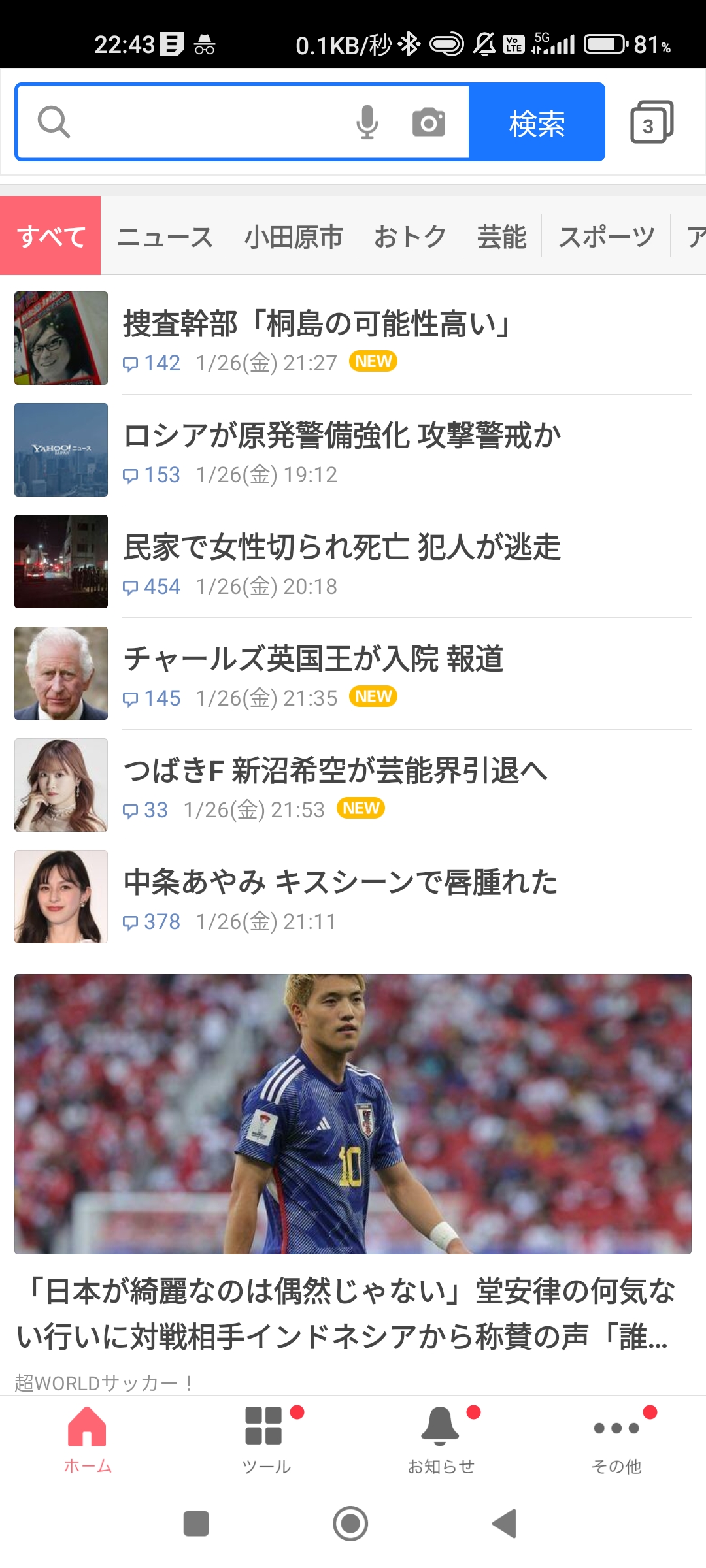Open the スポーツ tab
Screen dimensions: 706x1568
[606, 237]
